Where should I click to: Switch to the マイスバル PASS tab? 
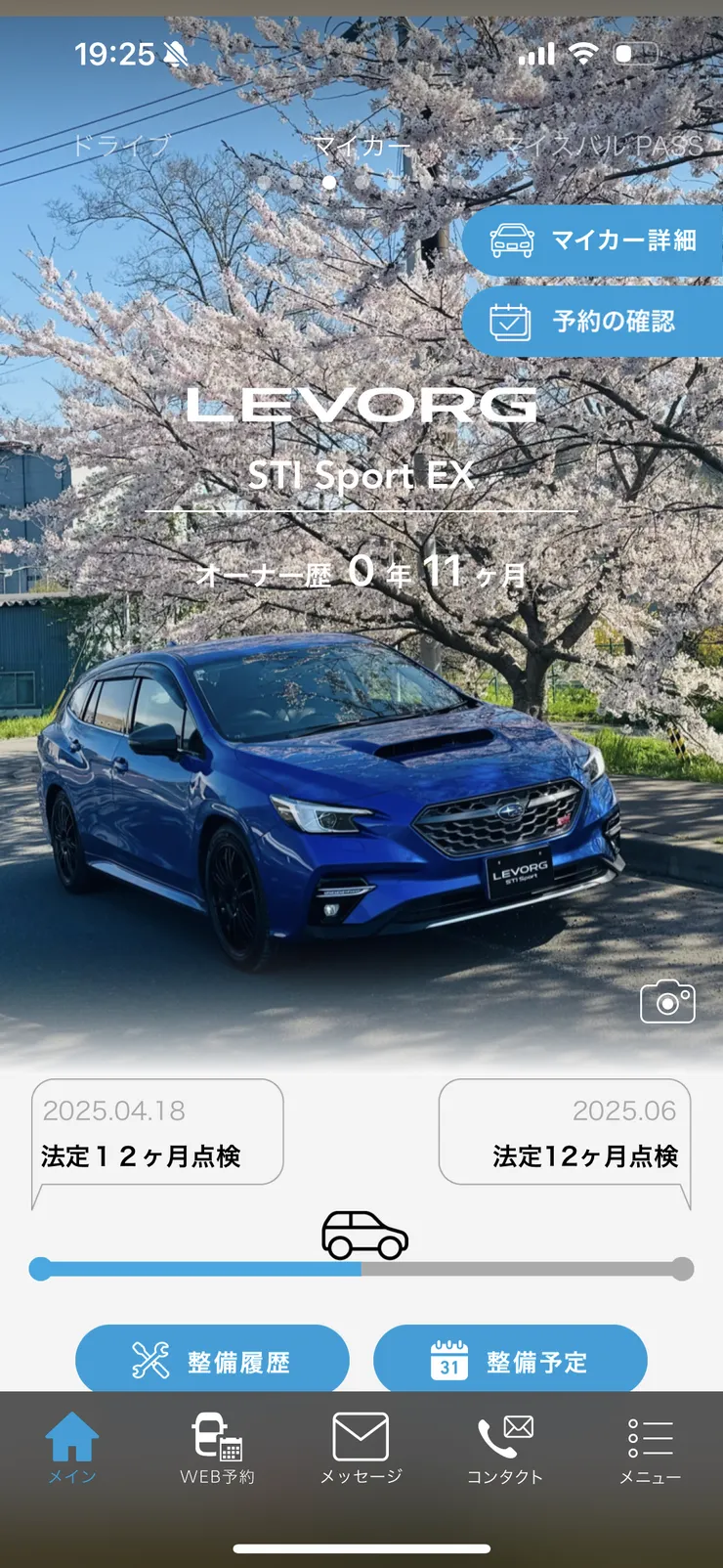602,147
